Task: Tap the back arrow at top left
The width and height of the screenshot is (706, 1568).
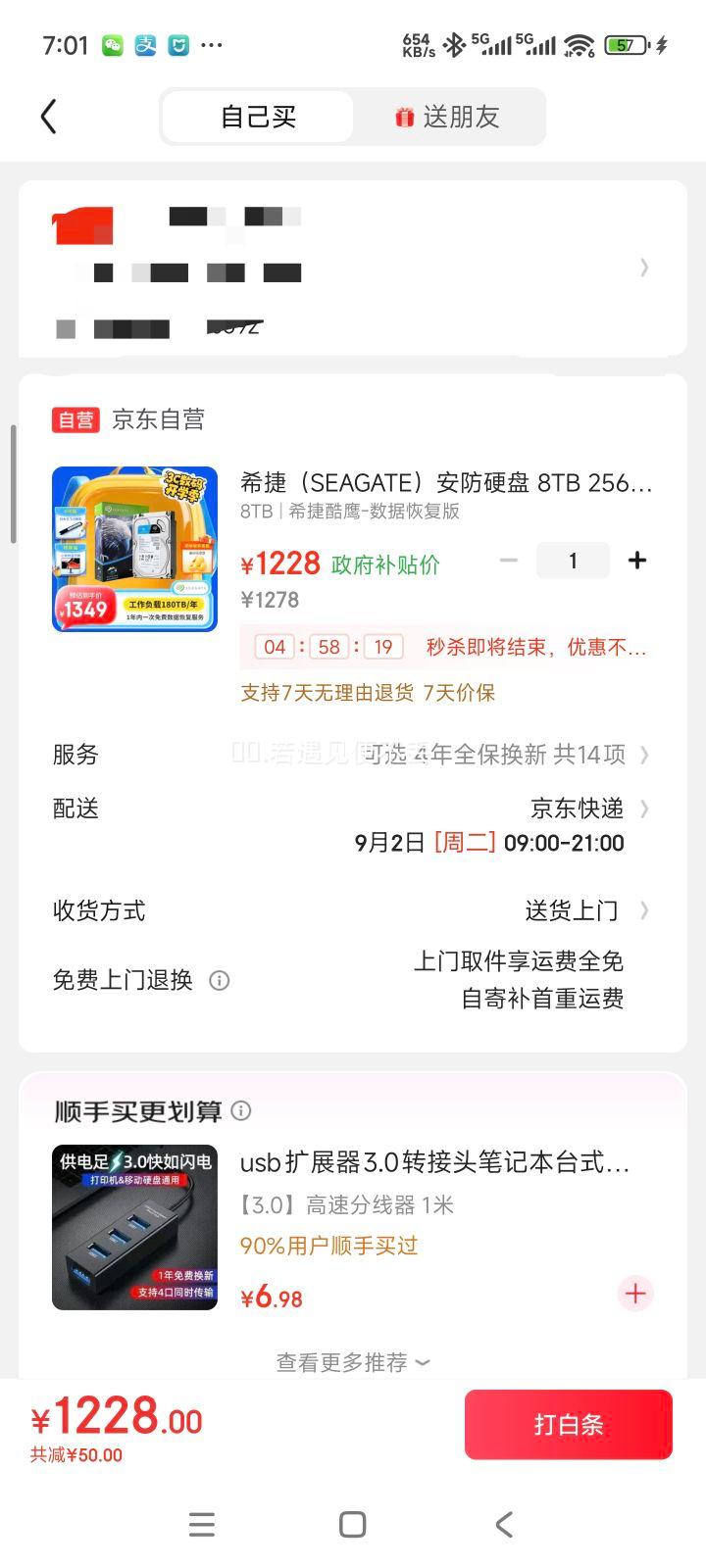Action: (48, 116)
